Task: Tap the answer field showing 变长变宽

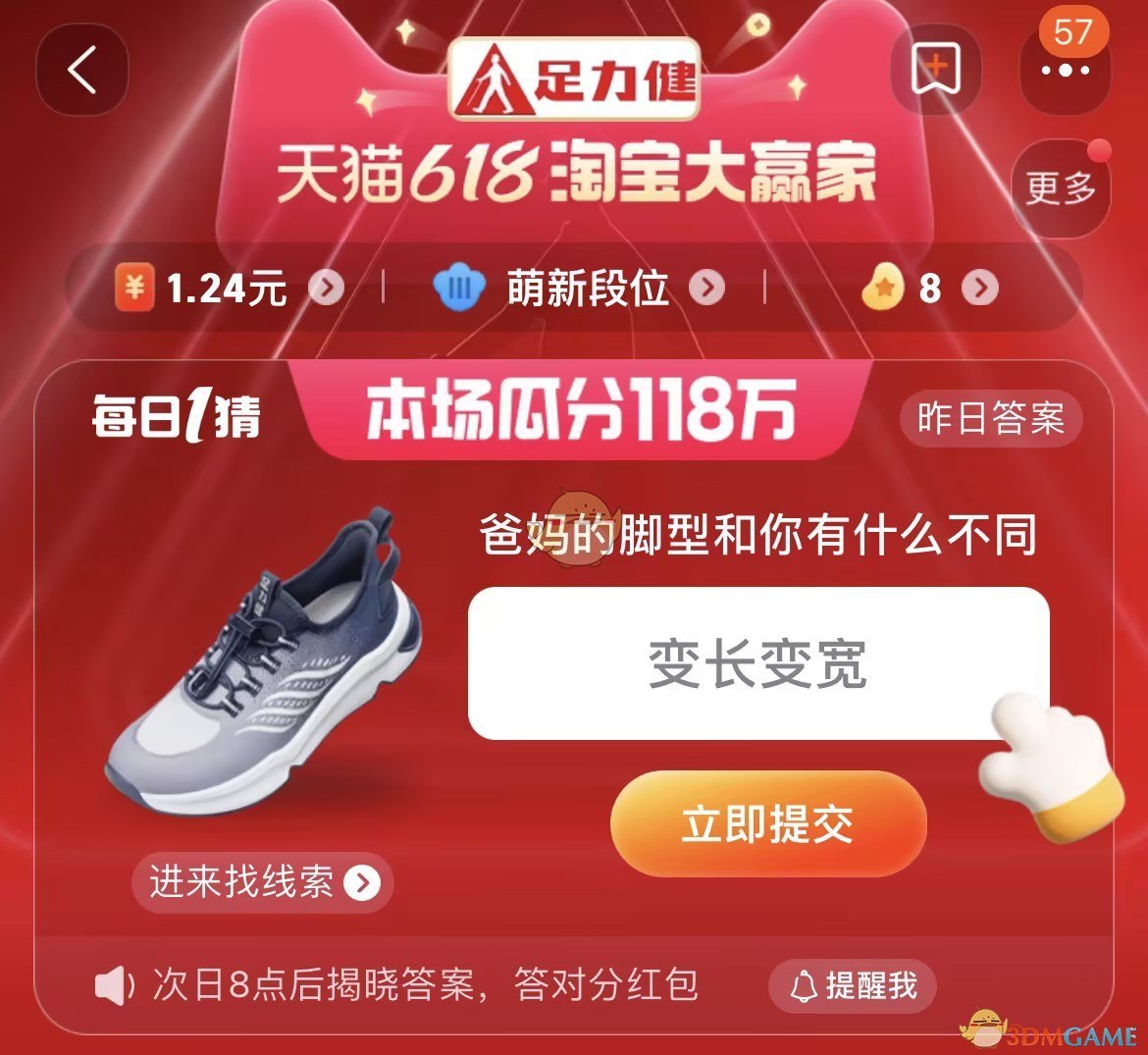Action: [x=757, y=663]
